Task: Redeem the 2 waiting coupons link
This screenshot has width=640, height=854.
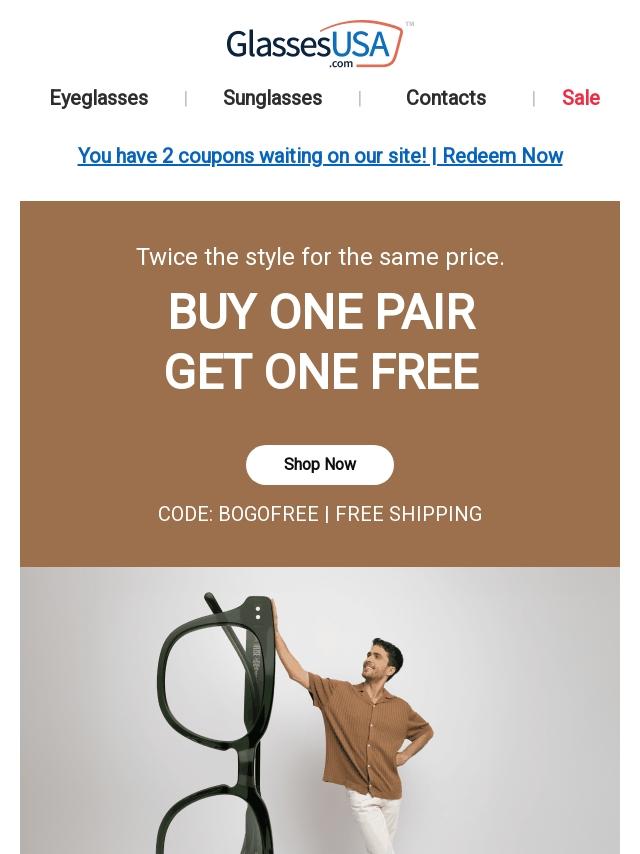Action: tap(320, 156)
